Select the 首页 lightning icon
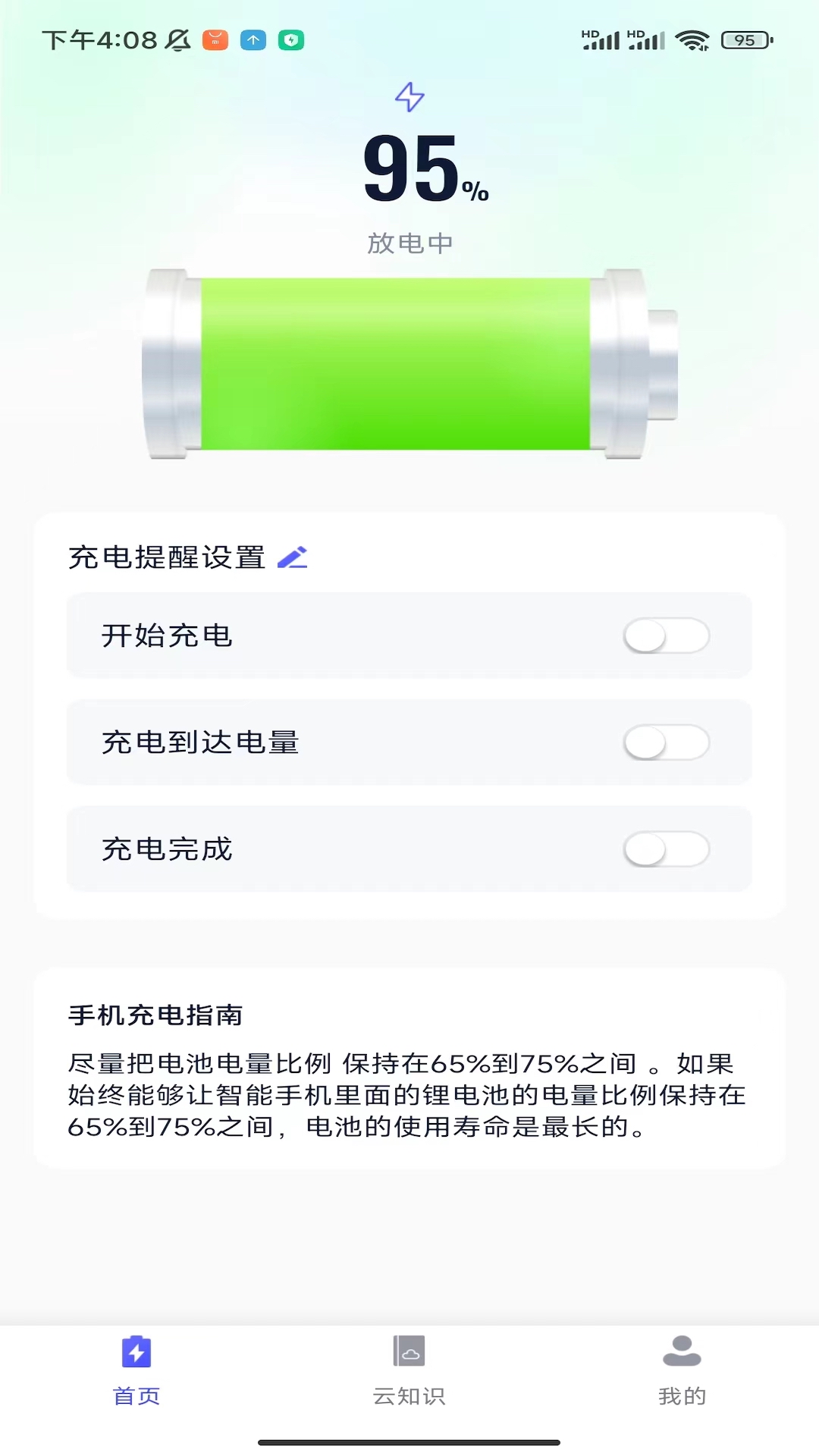 [x=137, y=1350]
